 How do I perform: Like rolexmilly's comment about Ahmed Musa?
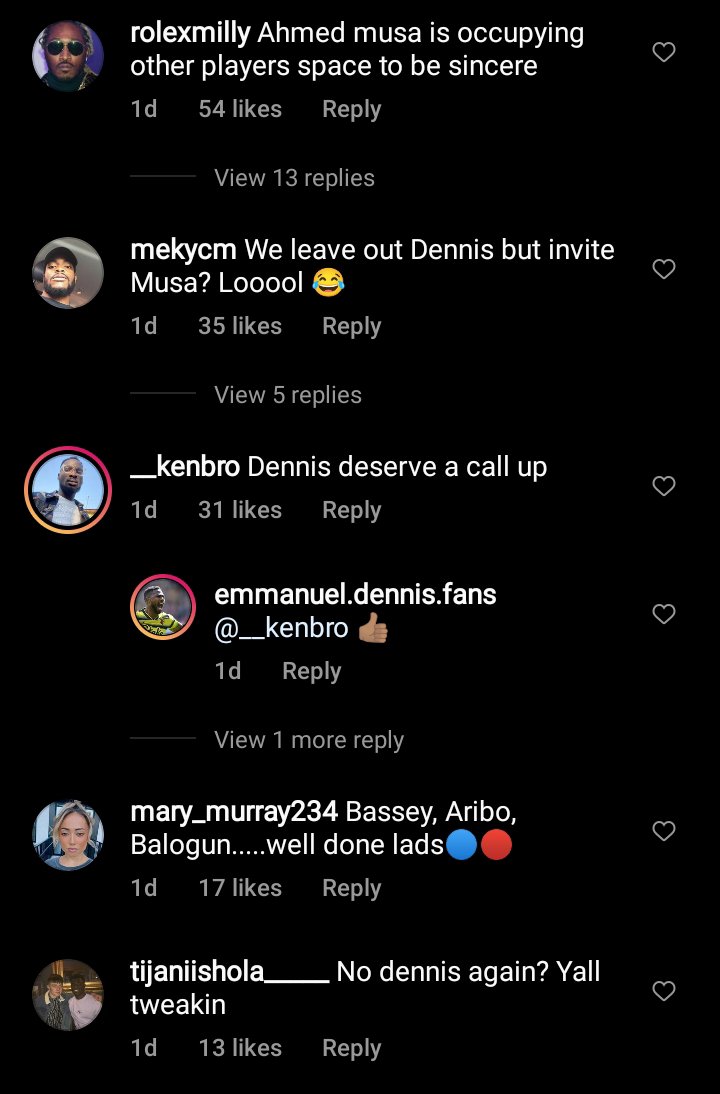click(x=664, y=52)
